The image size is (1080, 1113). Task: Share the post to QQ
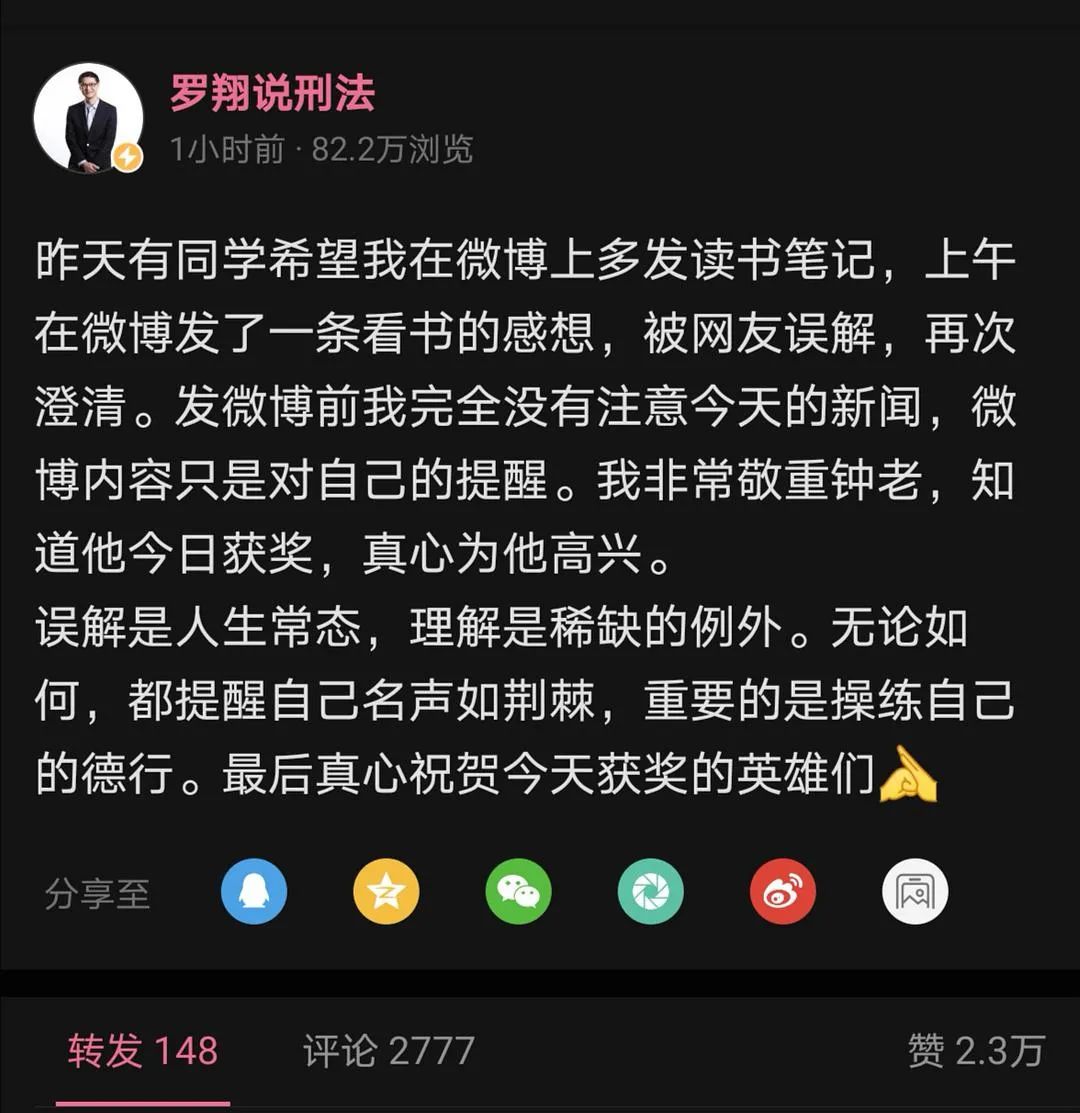point(253,890)
